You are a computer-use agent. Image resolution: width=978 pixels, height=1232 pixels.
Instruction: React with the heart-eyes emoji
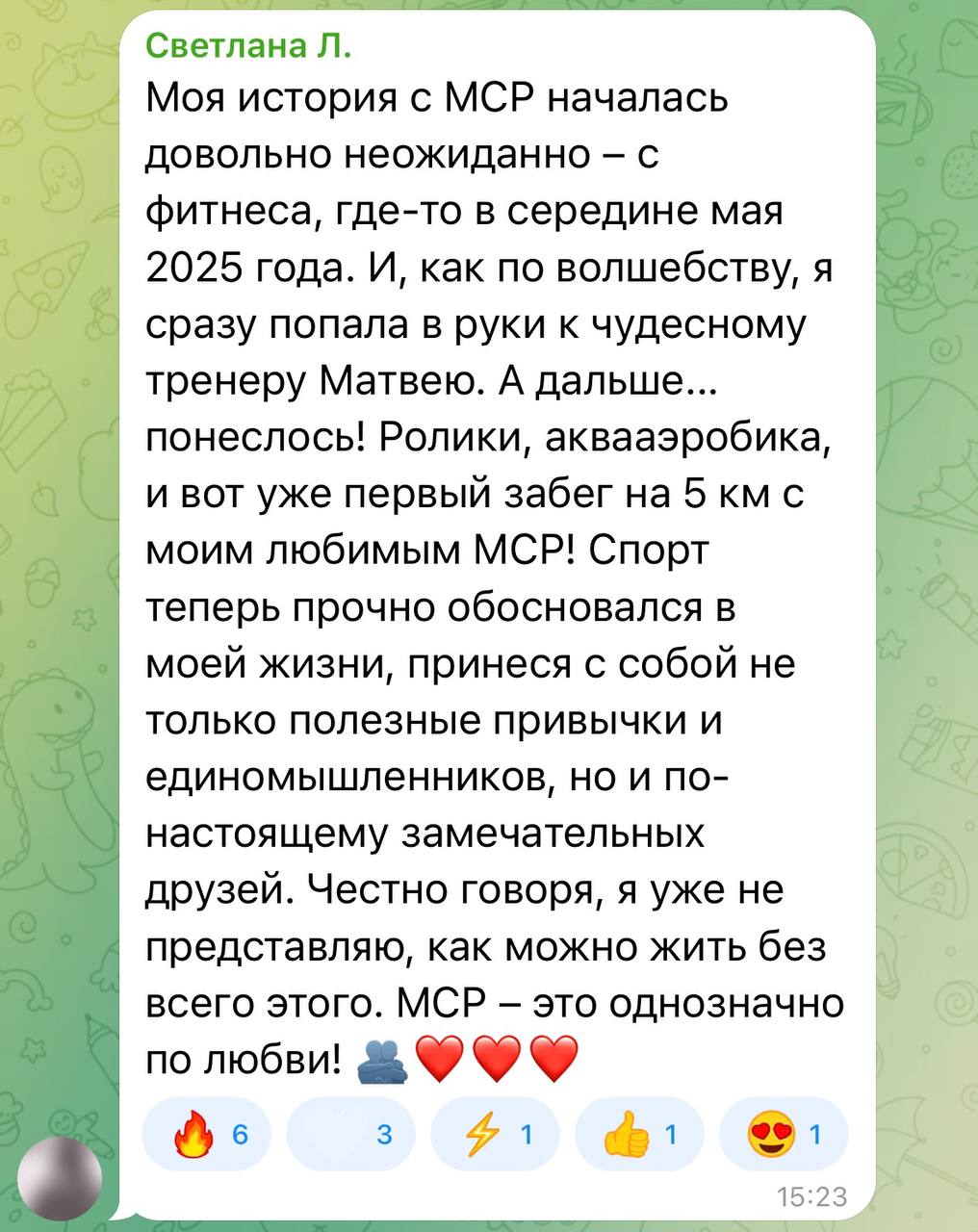click(784, 1136)
